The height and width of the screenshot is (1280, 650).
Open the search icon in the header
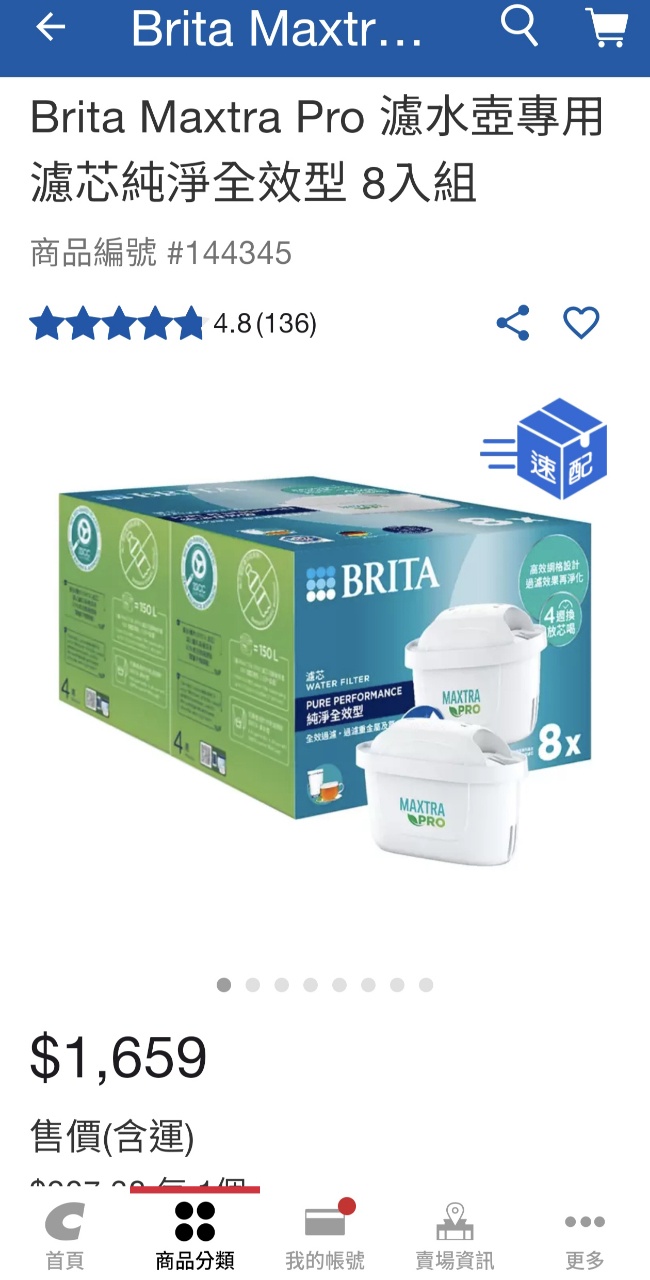click(519, 26)
